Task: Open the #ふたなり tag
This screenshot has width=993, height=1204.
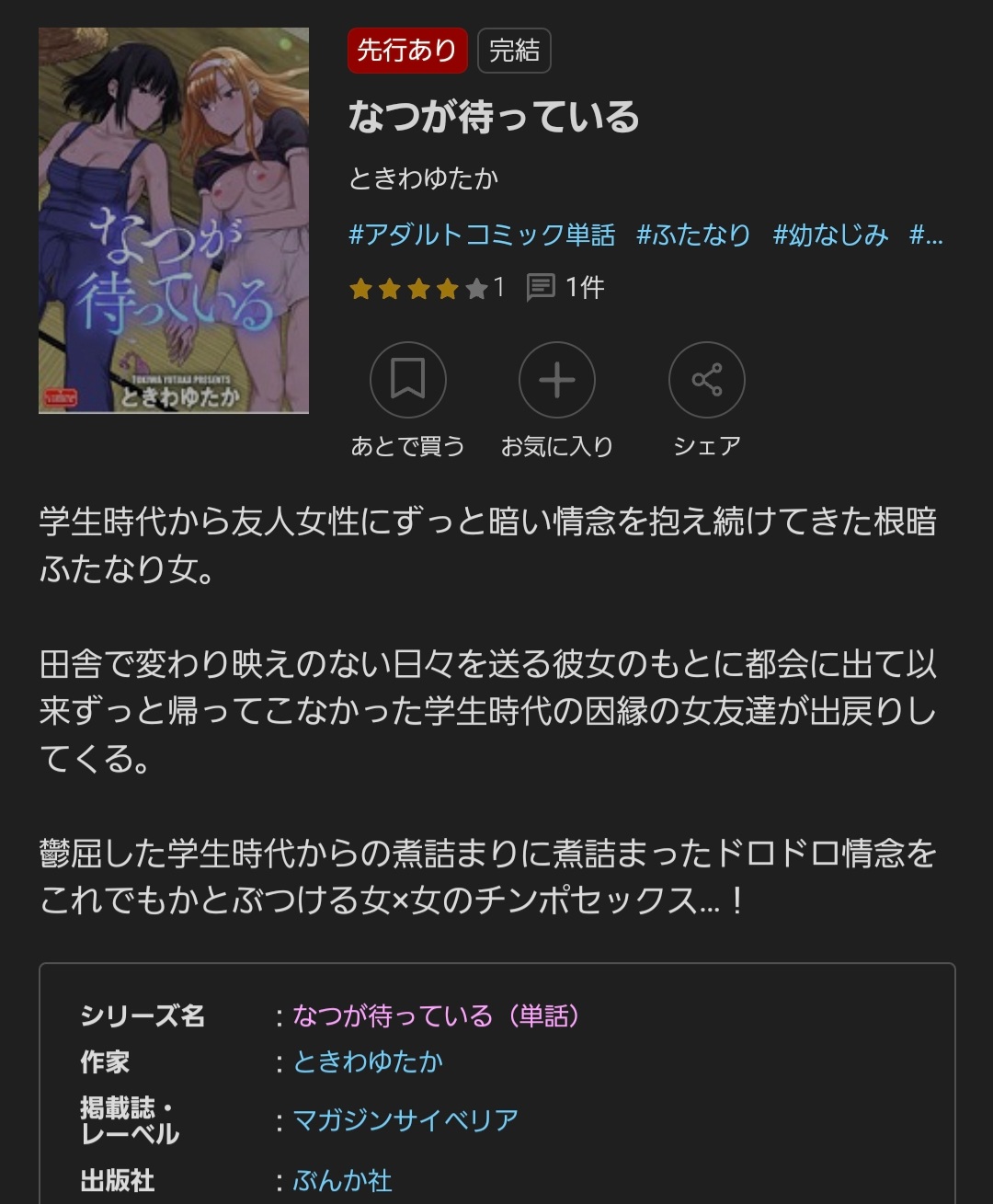Action: [694, 235]
